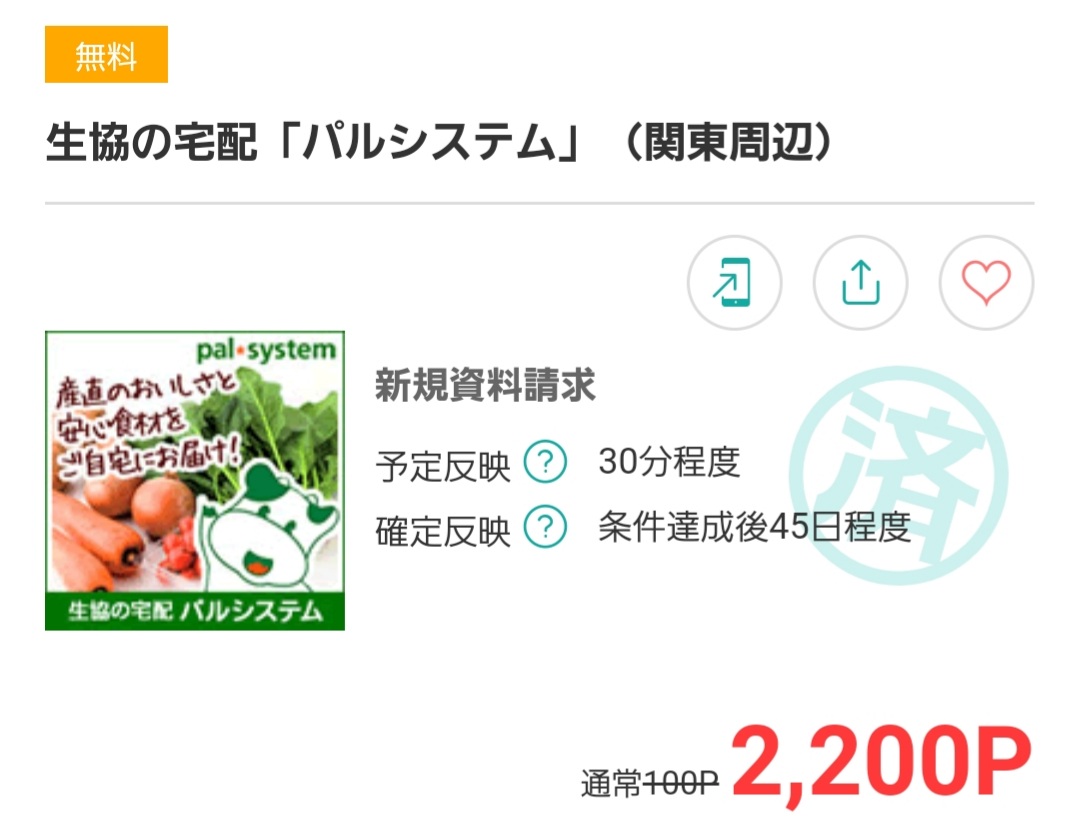
Task: Open help for 確定反映
Action: (545, 527)
